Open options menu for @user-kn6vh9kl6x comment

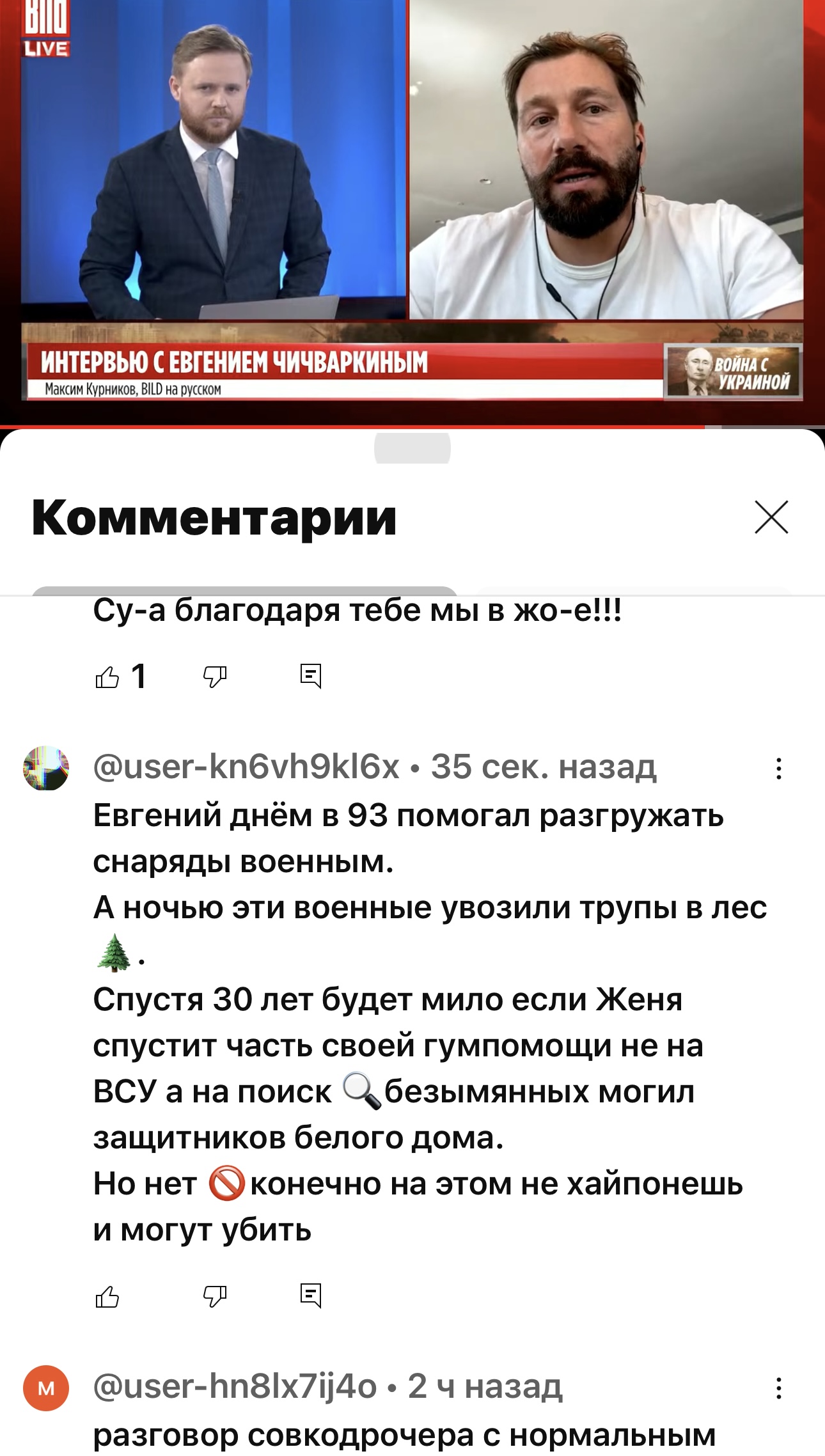[778, 769]
